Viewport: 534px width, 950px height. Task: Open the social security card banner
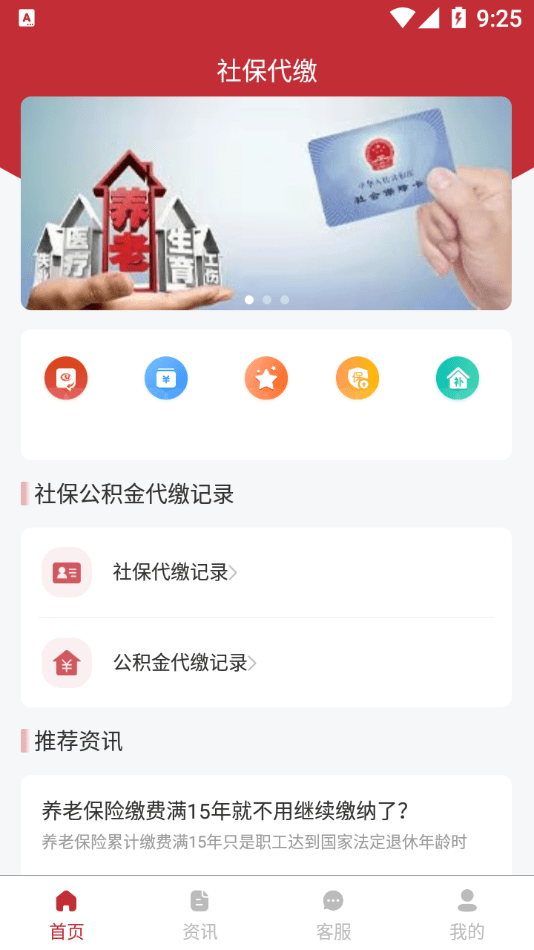tap(266, 203)
